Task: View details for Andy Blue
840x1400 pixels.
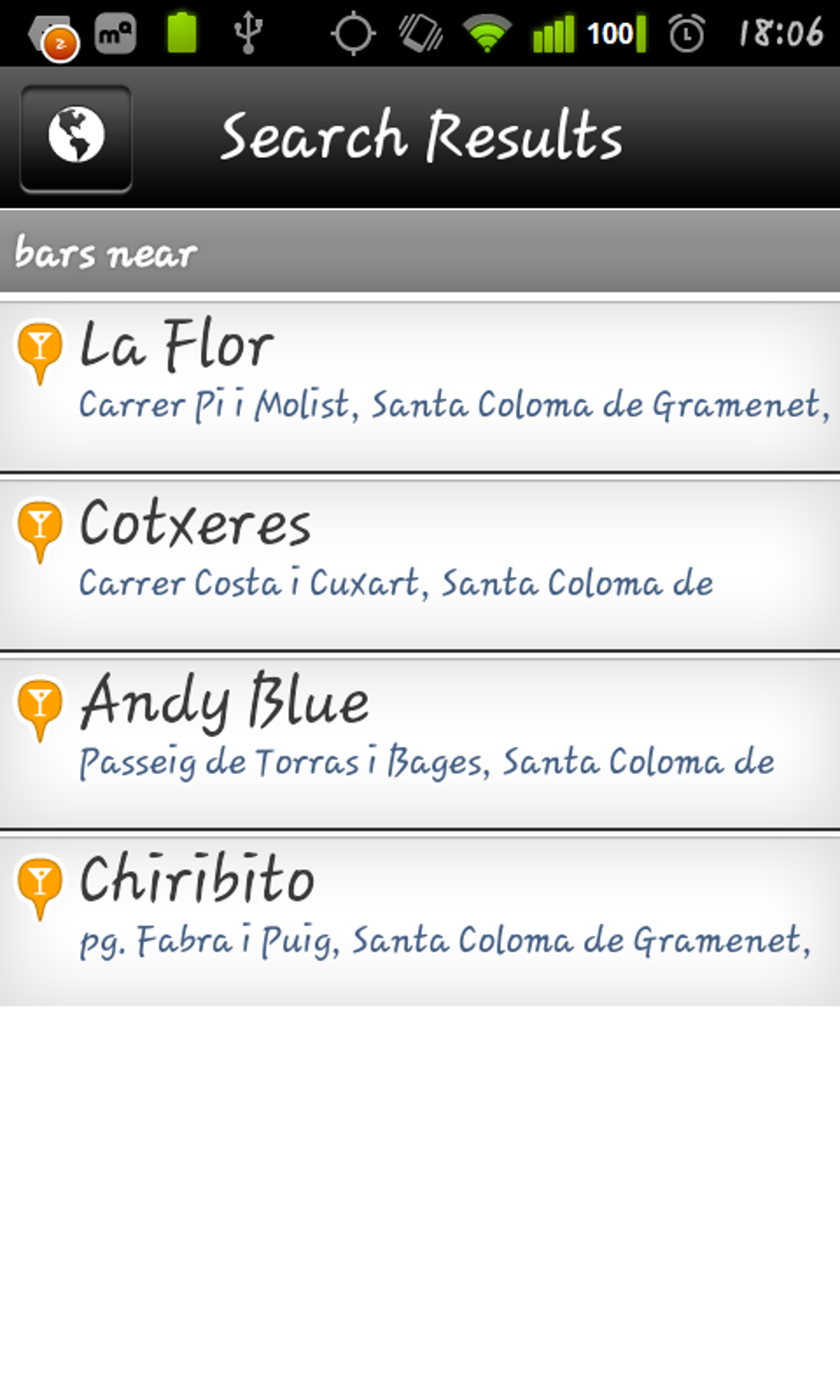Action: 420,744
